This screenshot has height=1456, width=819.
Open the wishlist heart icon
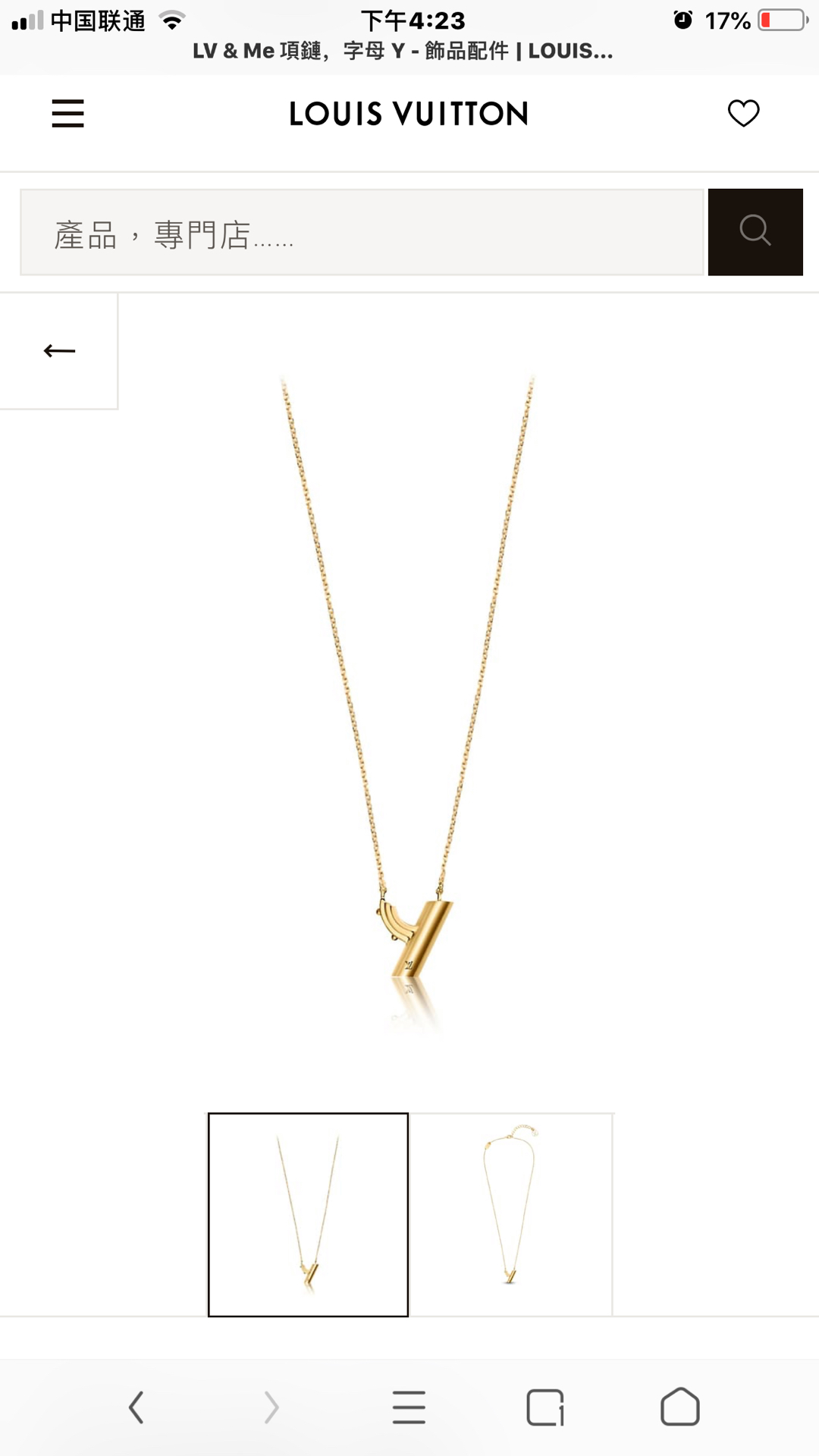point(743,114)
